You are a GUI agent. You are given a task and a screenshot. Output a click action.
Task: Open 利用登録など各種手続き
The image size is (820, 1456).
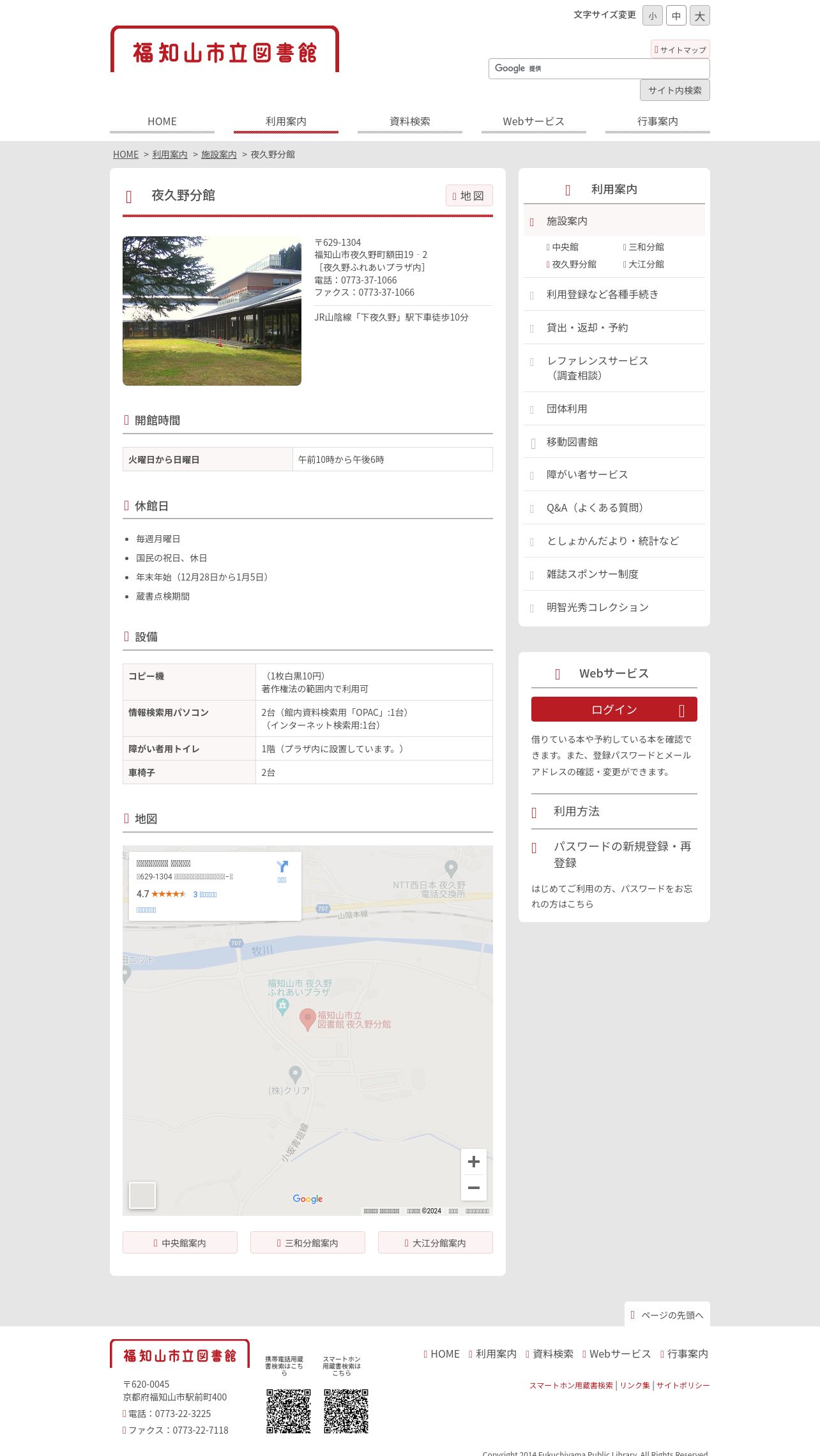coord(602,294)
